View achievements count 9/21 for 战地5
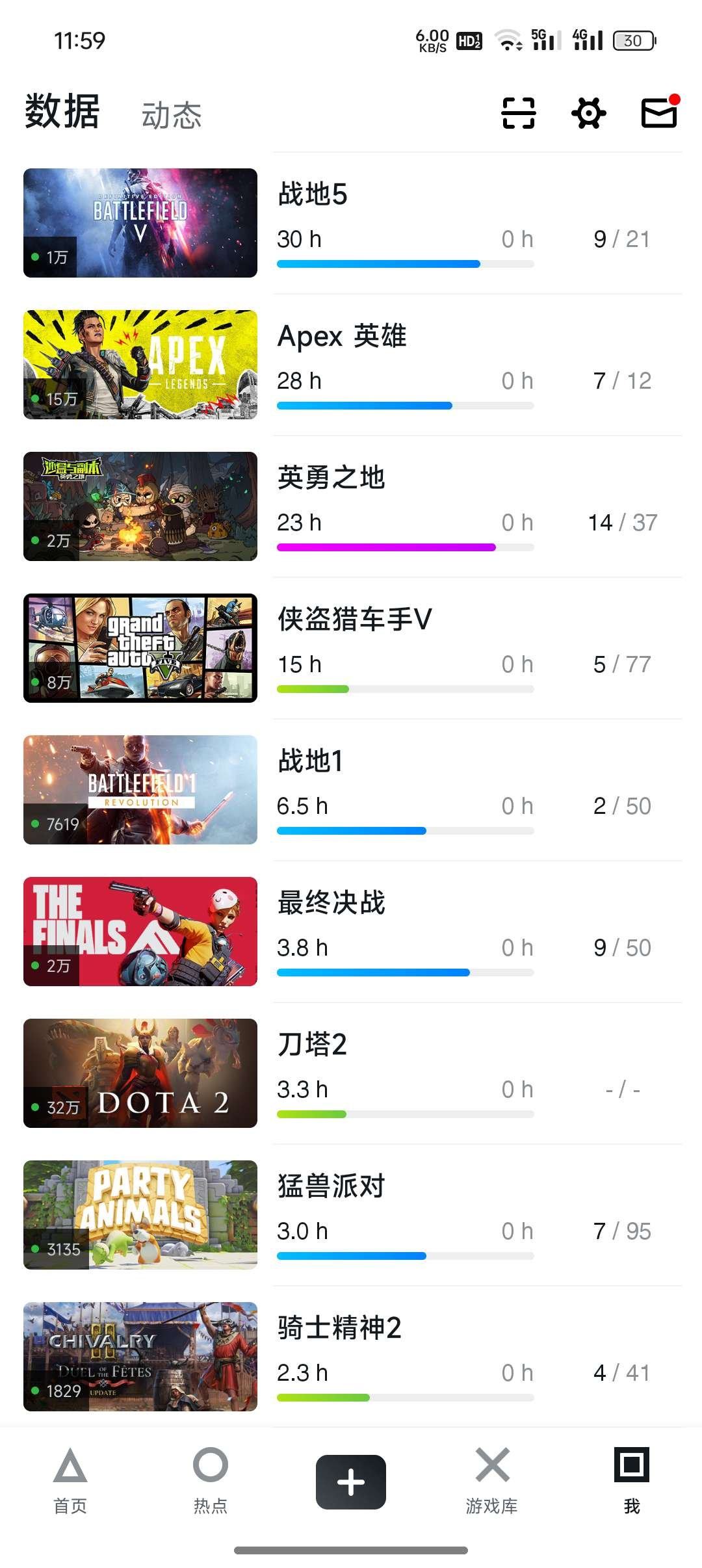The image size is (702, 1568). pos(619,239)
